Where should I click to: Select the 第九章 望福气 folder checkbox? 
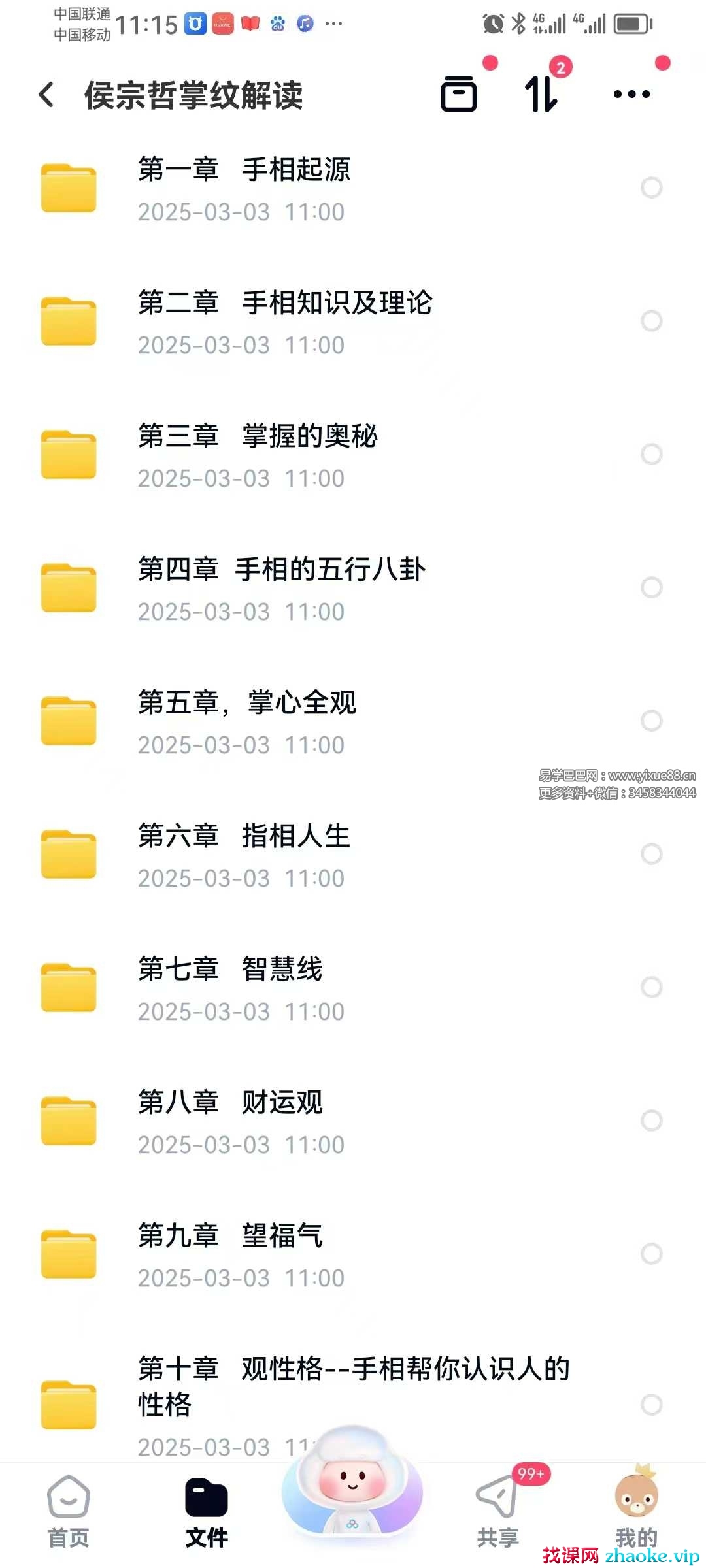tap(651, 1254)
